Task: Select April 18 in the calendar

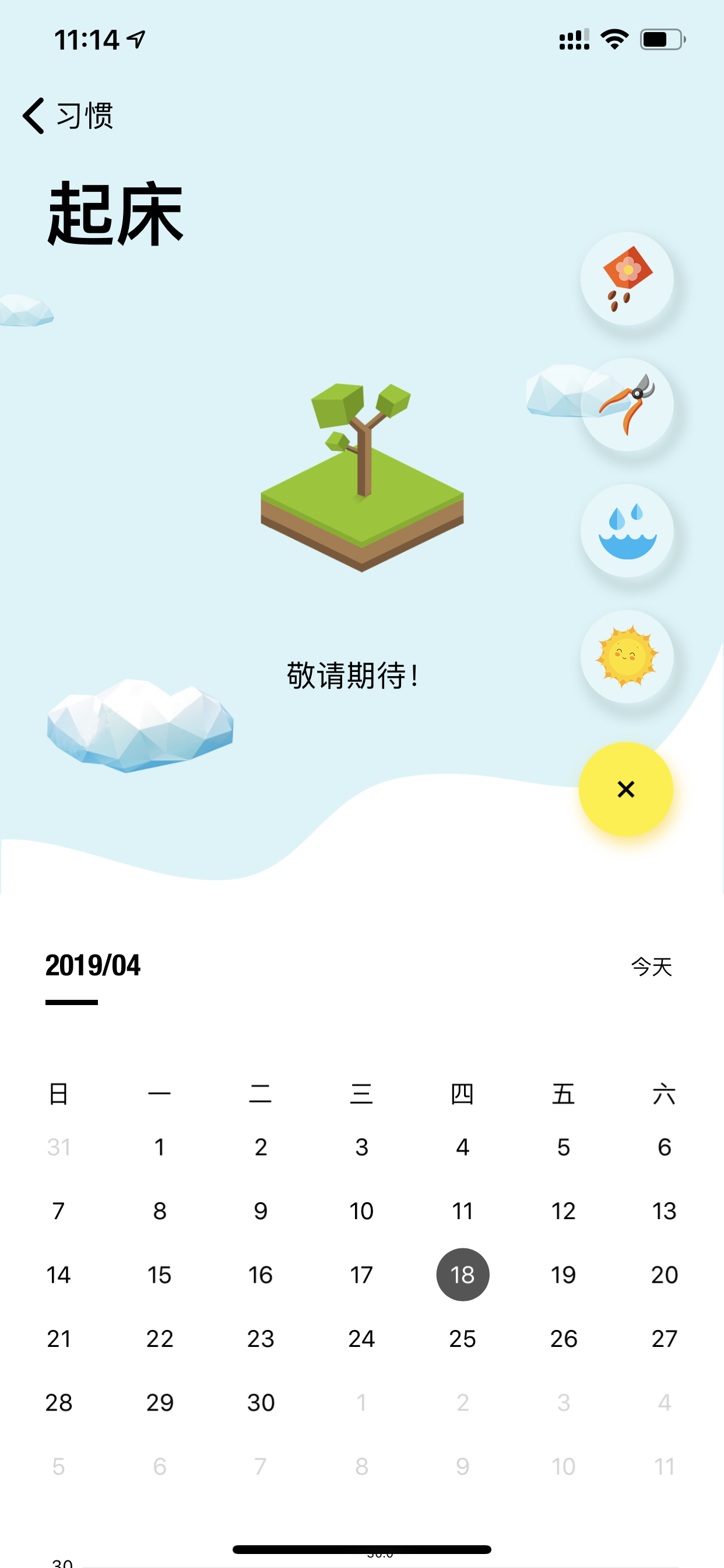Action: point(462,1275)
